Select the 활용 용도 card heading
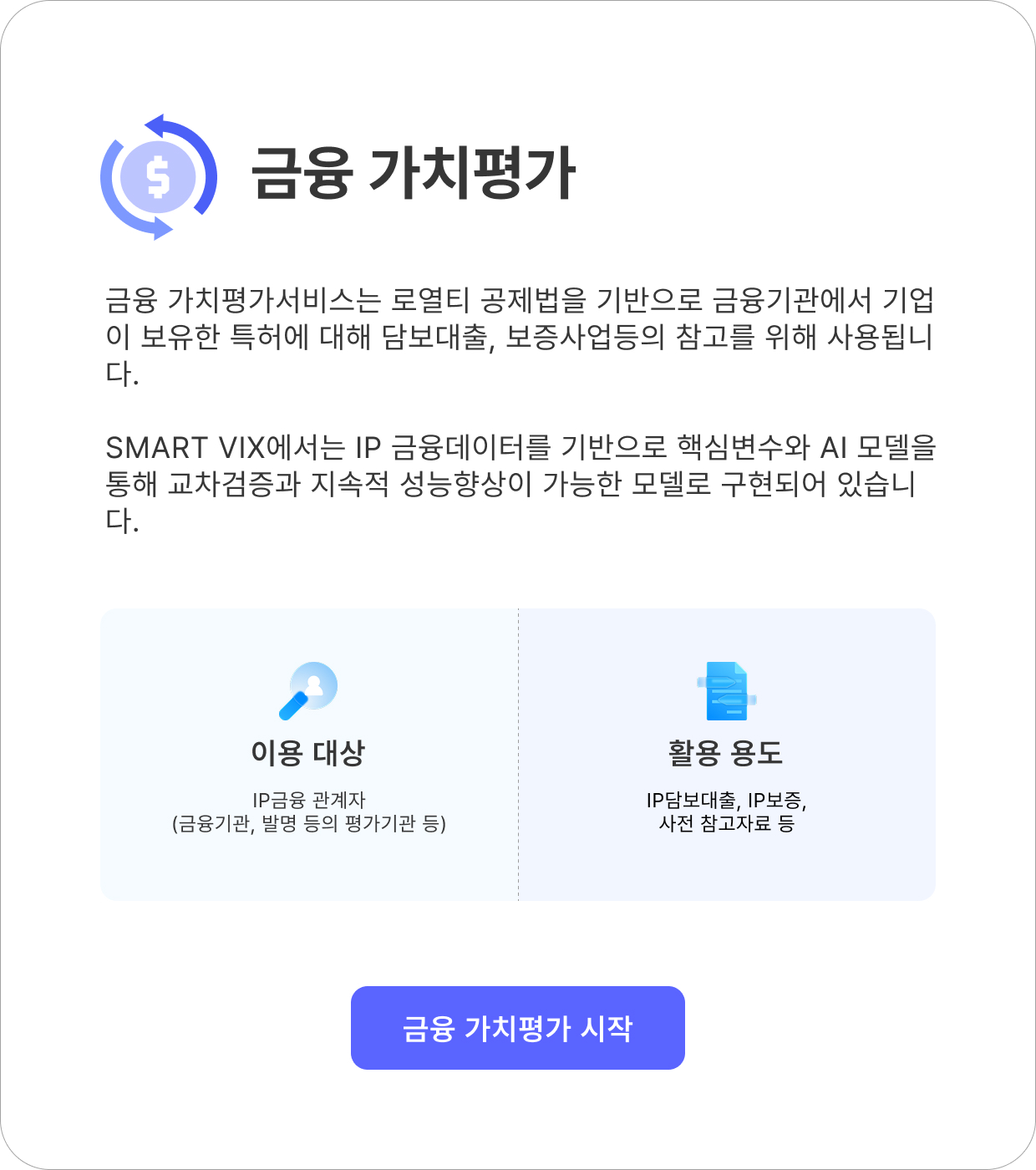The image size is (1036, 1170). [726, 752]
